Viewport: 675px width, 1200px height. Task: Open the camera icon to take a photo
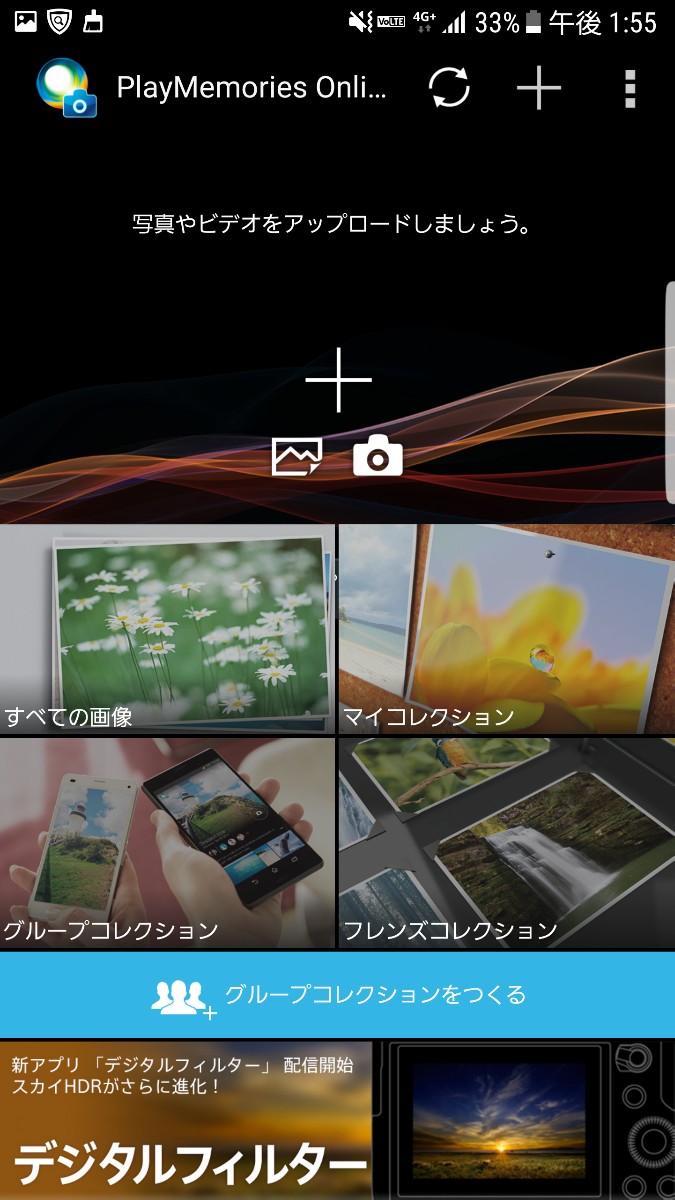pyautogui.click(x=378, y=458)
